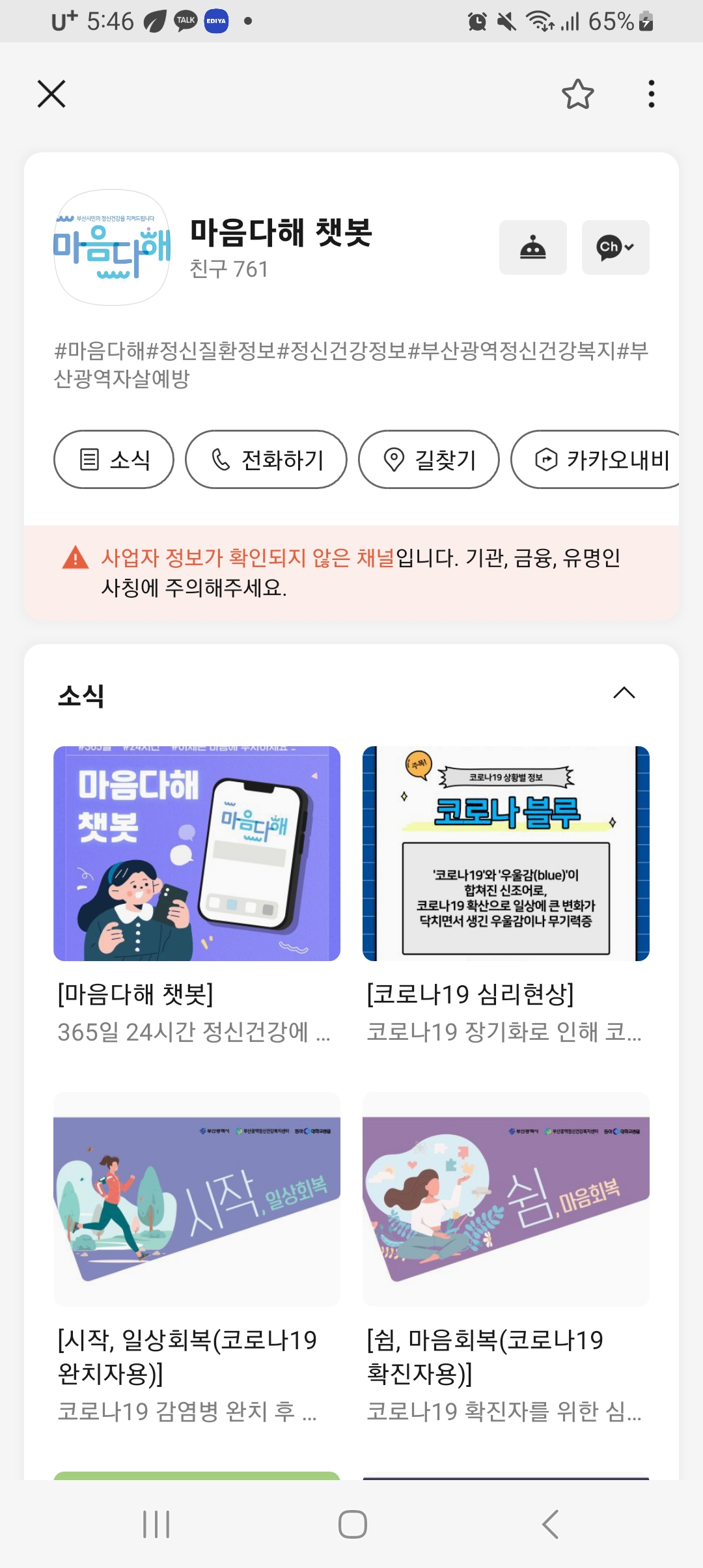This screenshot has height=1568, width=703.
Task: Add this channel to favorites with the star
Action: (x=577, y=94)
